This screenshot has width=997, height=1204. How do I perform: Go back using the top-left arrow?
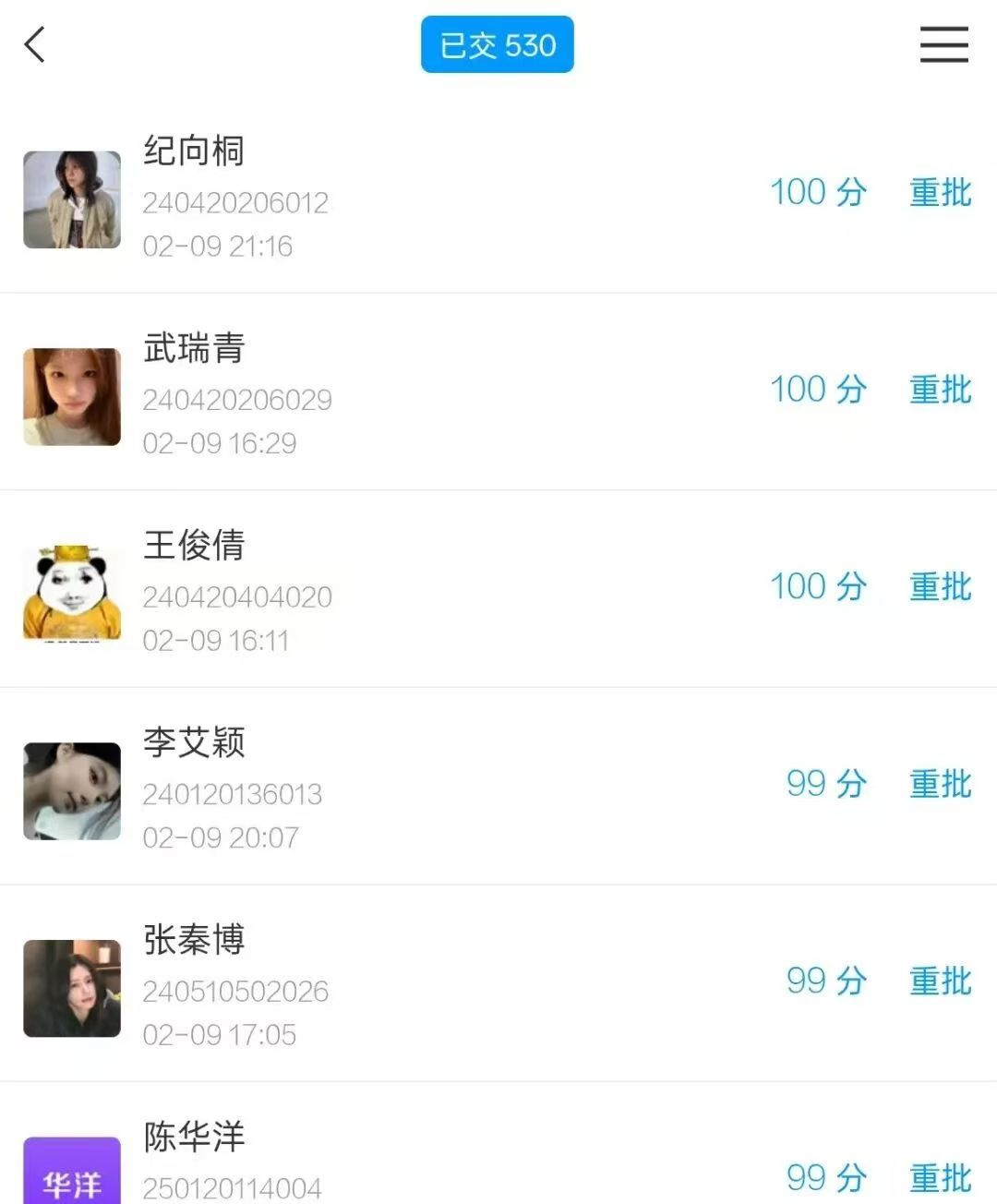tap(35, 44)
